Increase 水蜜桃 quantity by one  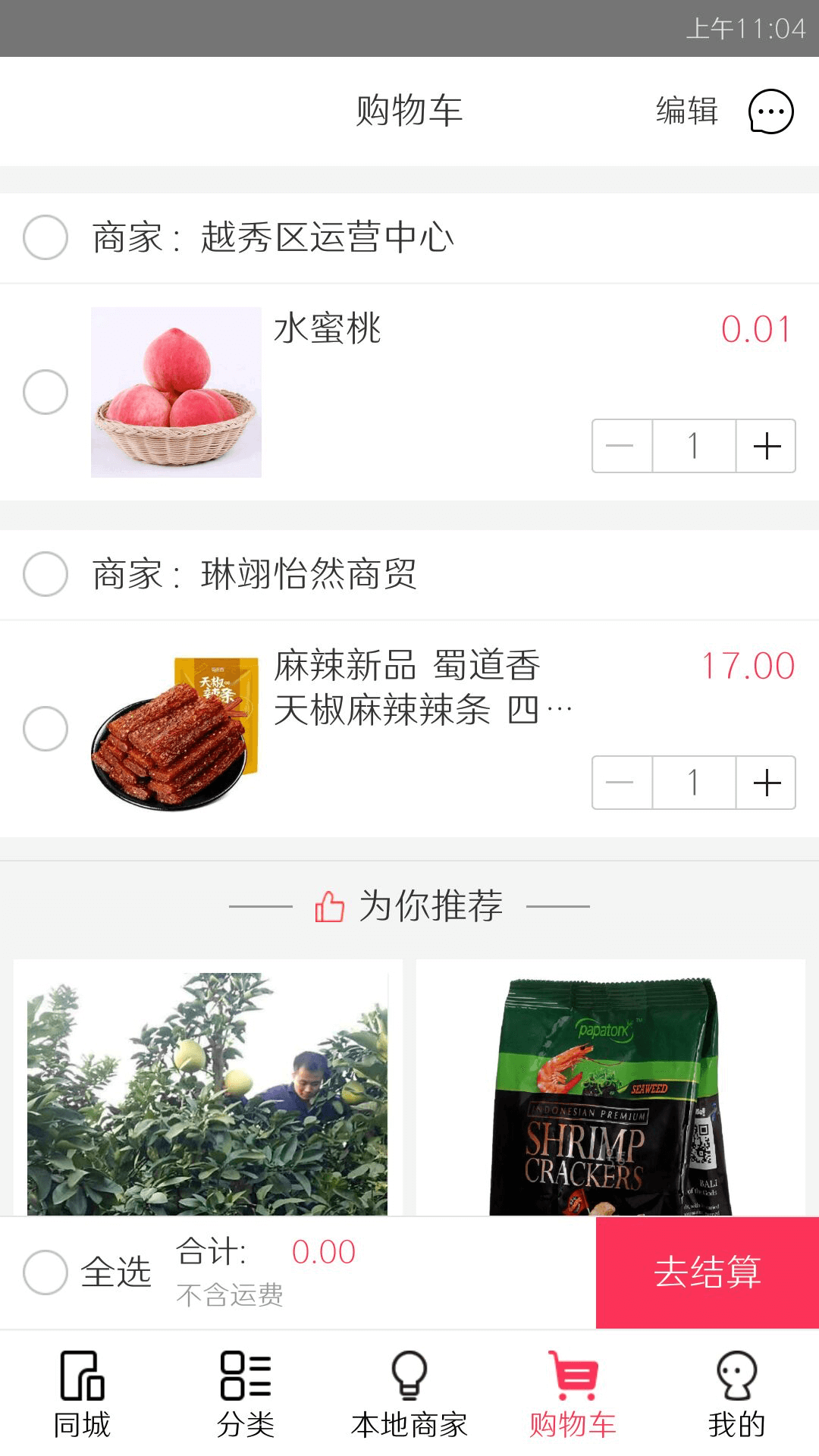point(766,446)
